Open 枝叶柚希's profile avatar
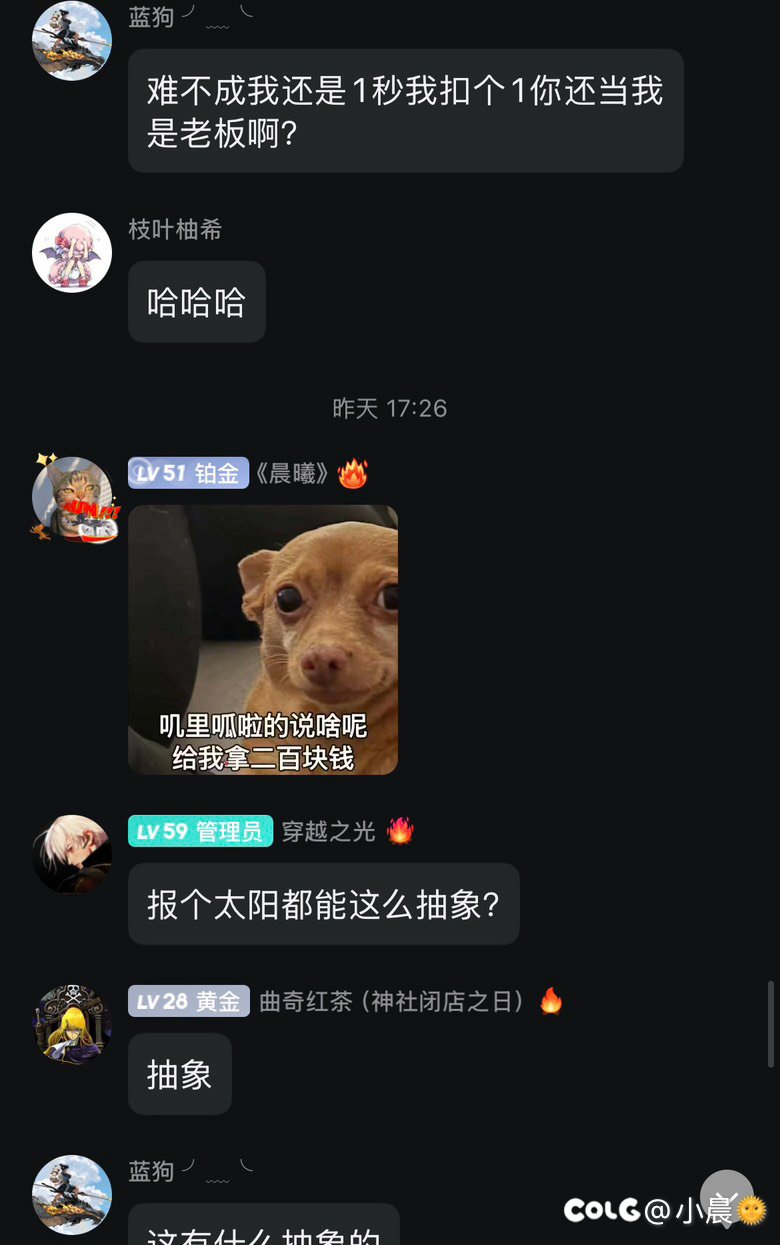This screenshot has height=1245, width=780. [72, 253]
